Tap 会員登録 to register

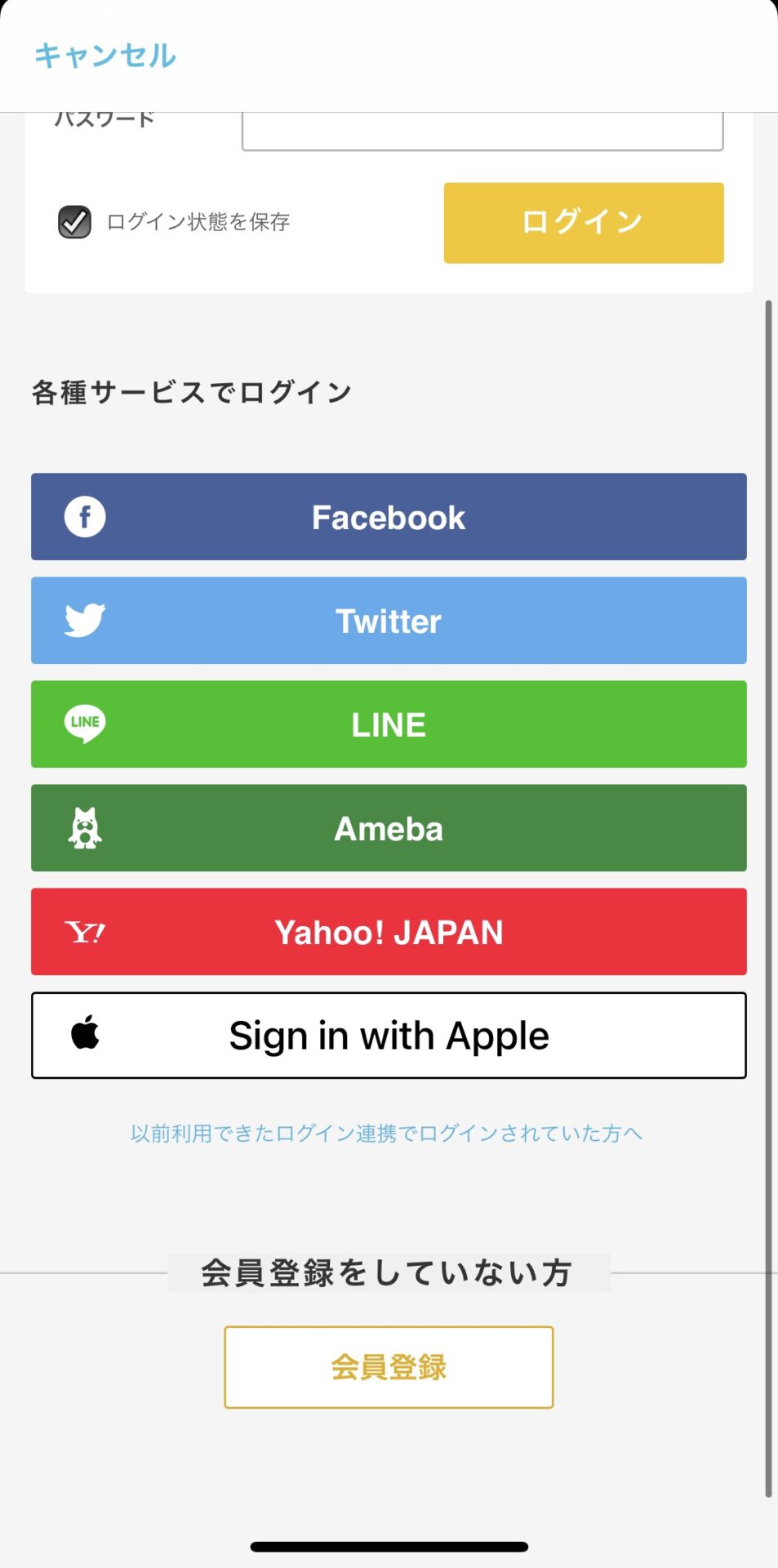click(389, 1367)
